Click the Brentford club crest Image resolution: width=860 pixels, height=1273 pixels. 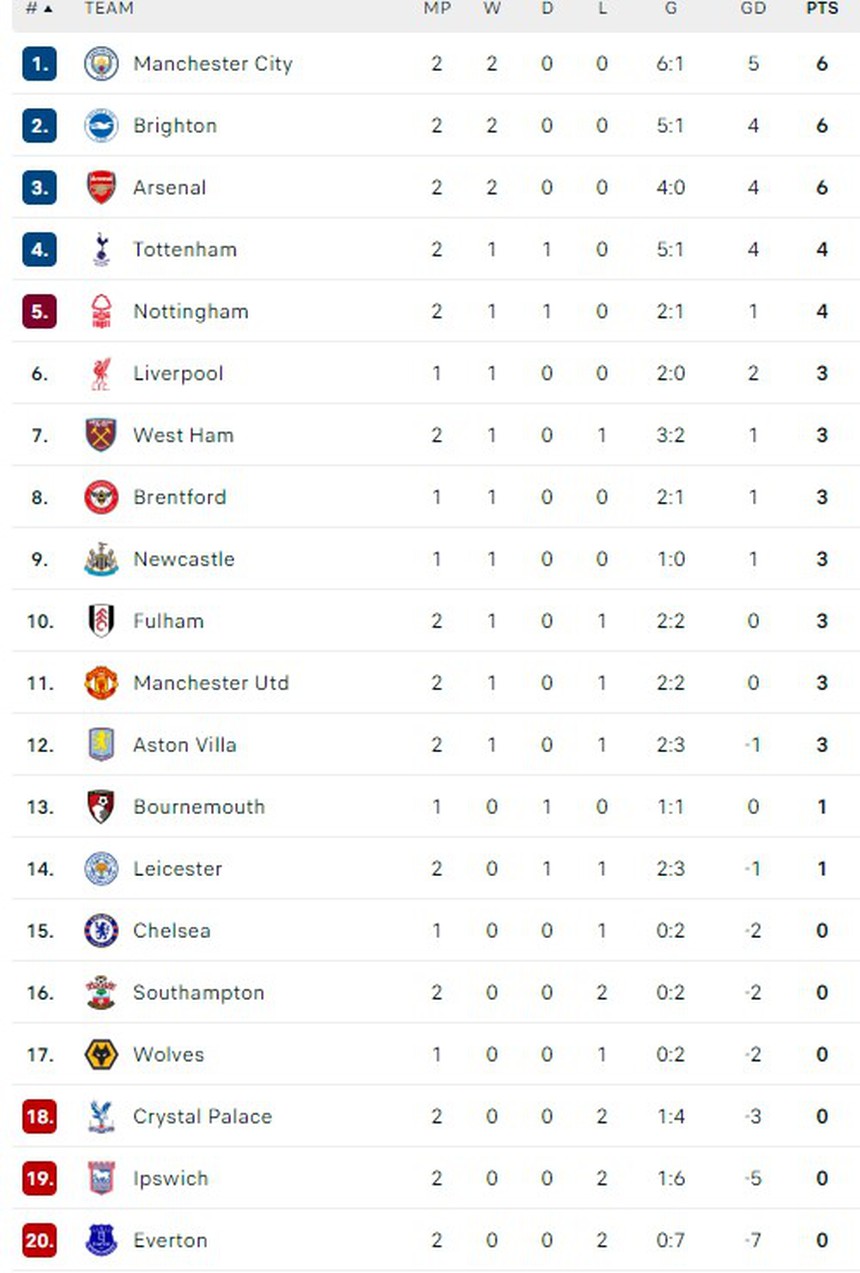[100, 497]
